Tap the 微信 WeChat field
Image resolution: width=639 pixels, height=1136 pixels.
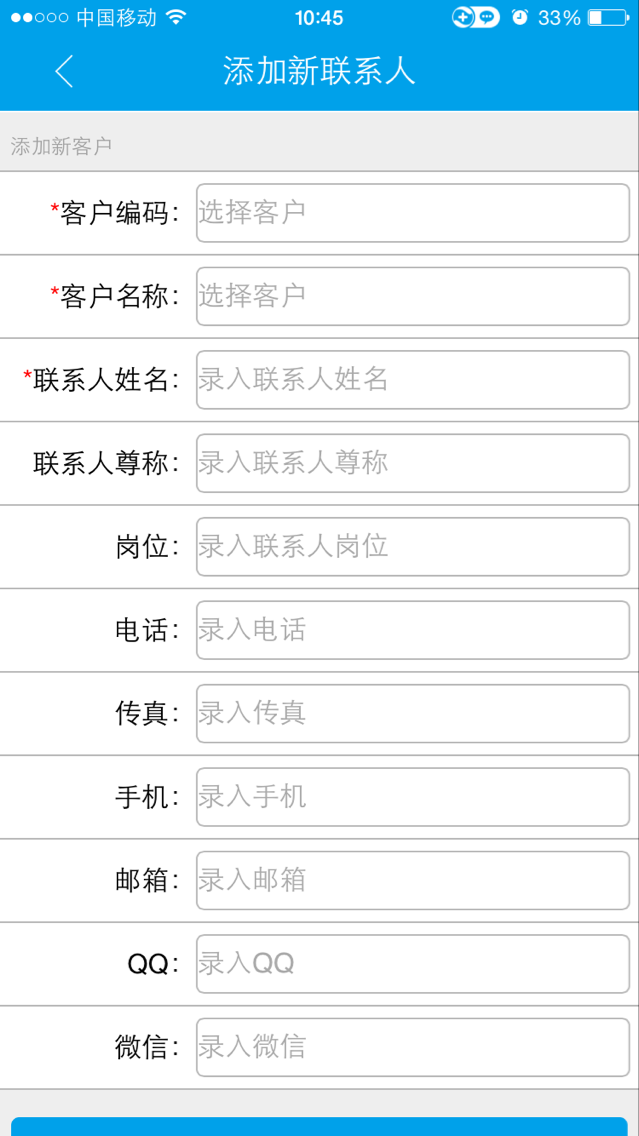pos(412,1048)
